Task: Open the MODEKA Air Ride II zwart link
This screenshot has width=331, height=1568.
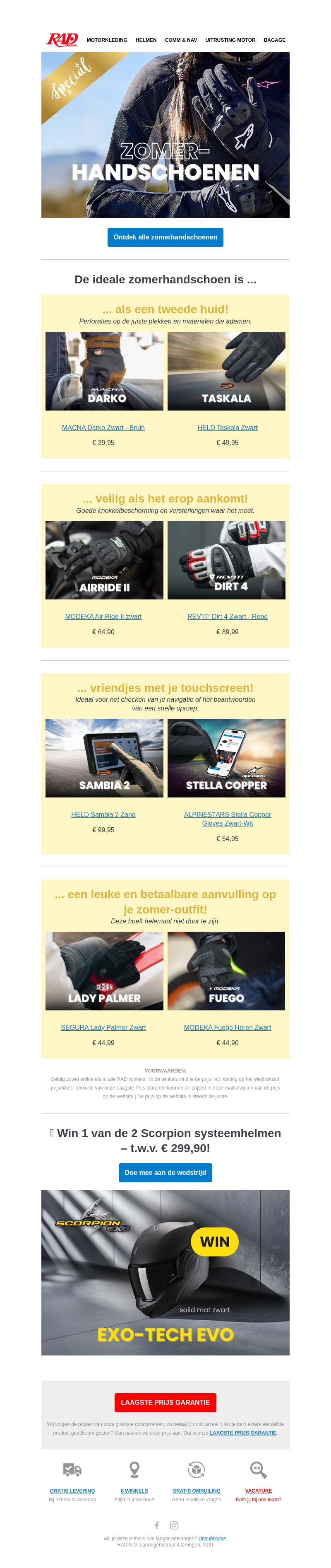Action: click(x=103, y=616)
